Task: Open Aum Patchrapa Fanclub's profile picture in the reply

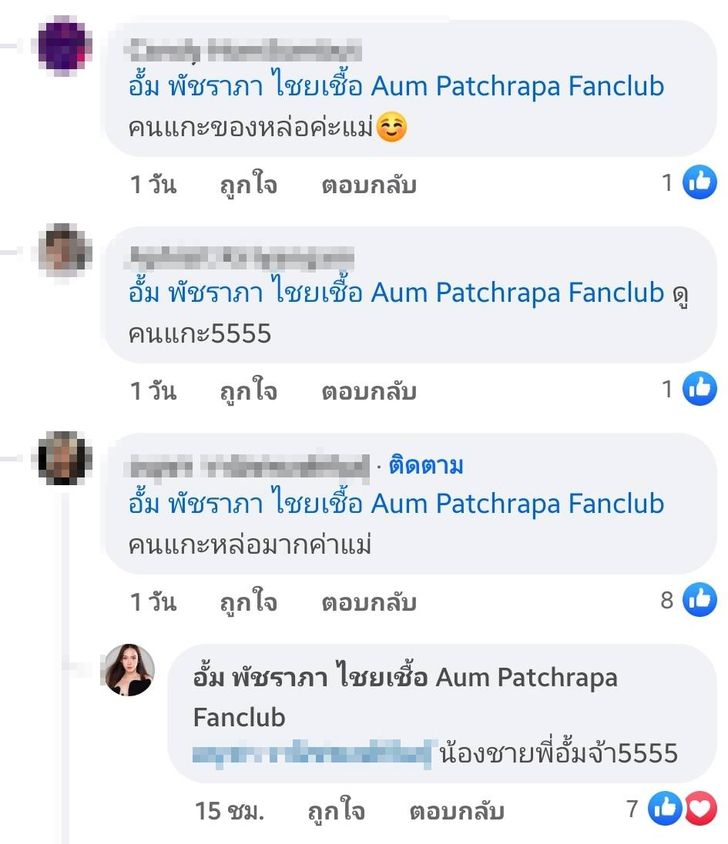Action: tap(127, 670)
